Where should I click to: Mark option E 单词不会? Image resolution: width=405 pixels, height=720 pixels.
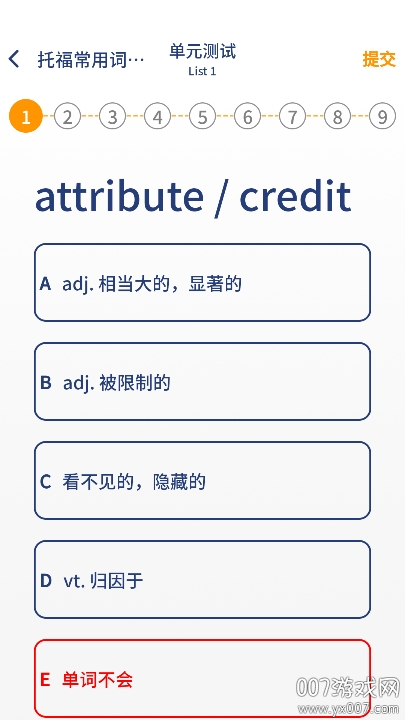[x=202, y=679]
